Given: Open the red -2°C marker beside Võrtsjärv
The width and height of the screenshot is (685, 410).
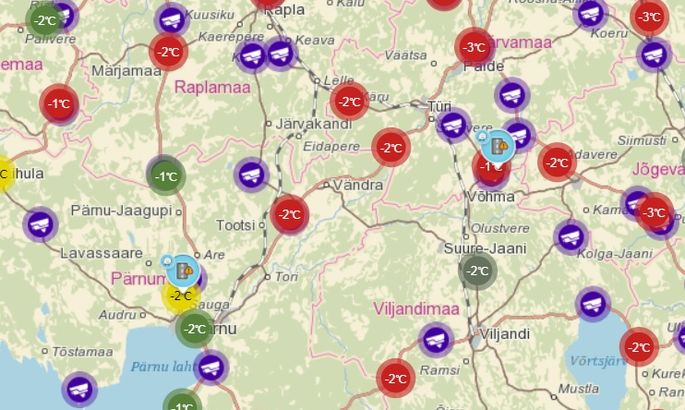Looking at the screenshot, I should coord(638,347).
